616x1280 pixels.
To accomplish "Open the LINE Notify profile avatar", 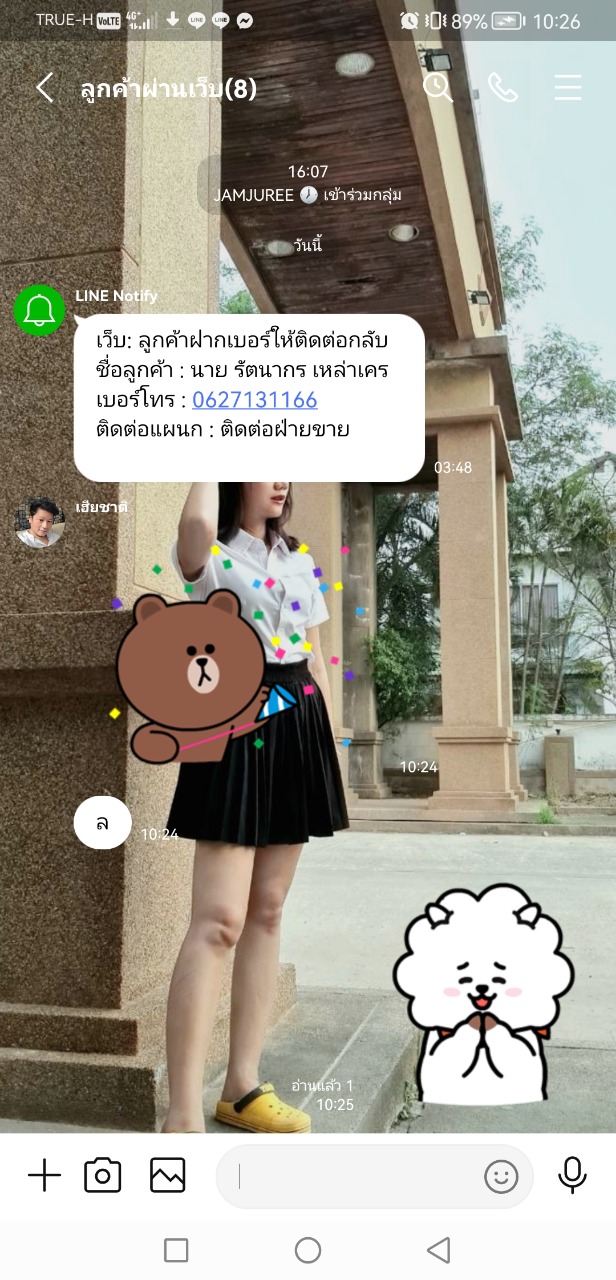I will pos(40,310).
